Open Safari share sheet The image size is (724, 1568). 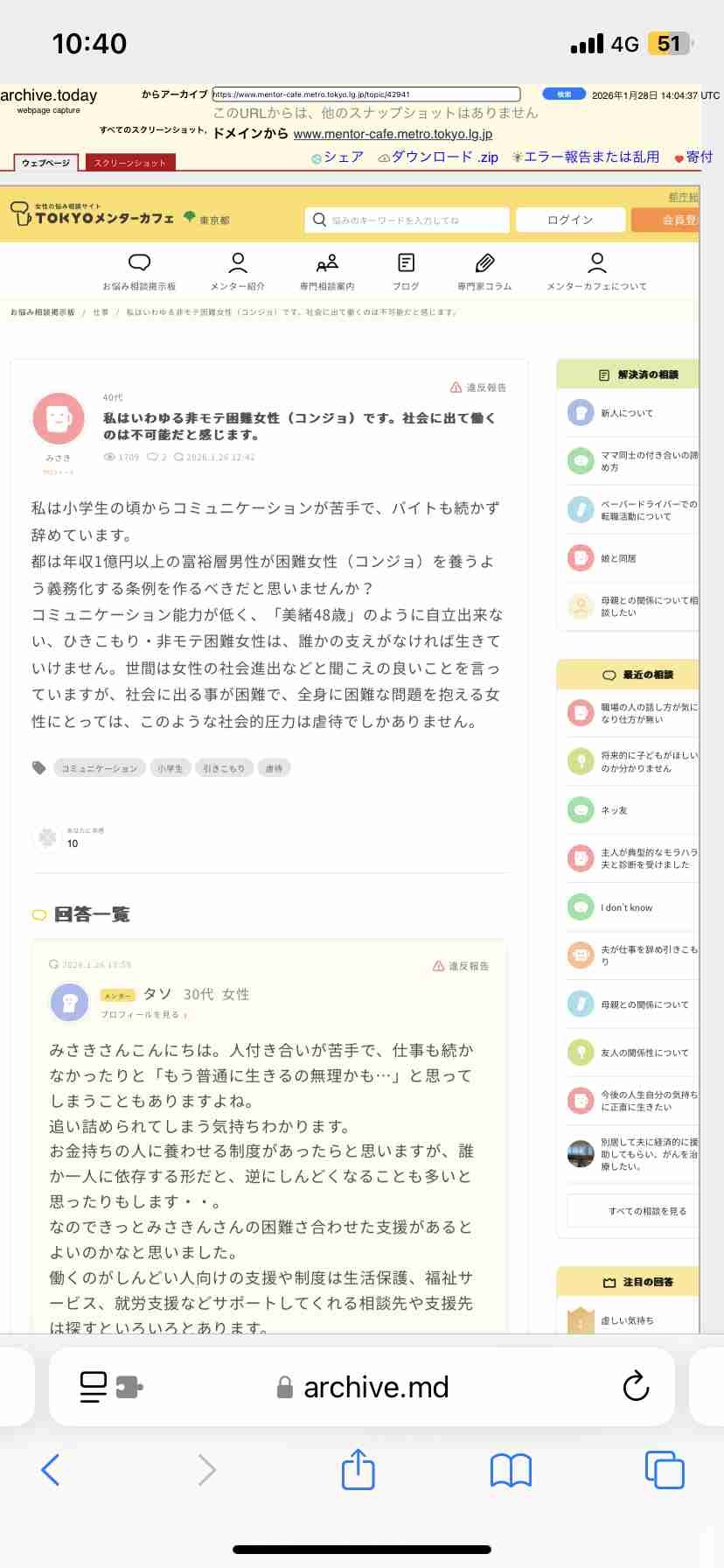click(358, 1470)
